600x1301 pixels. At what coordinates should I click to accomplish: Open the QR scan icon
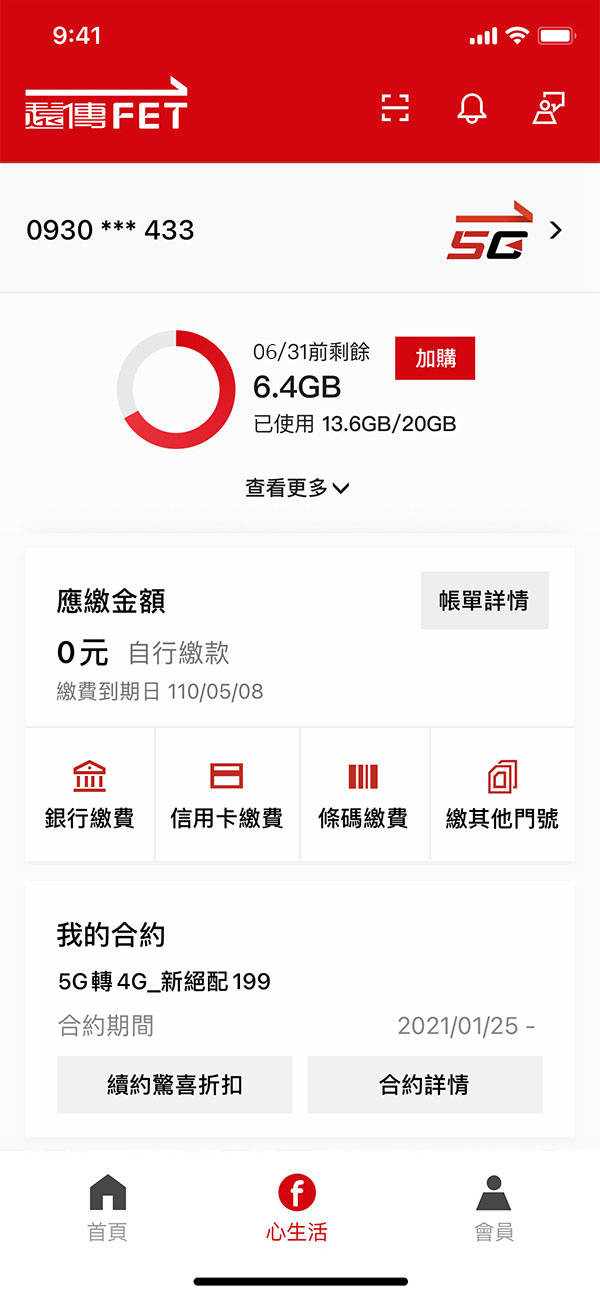click(396, 108)
